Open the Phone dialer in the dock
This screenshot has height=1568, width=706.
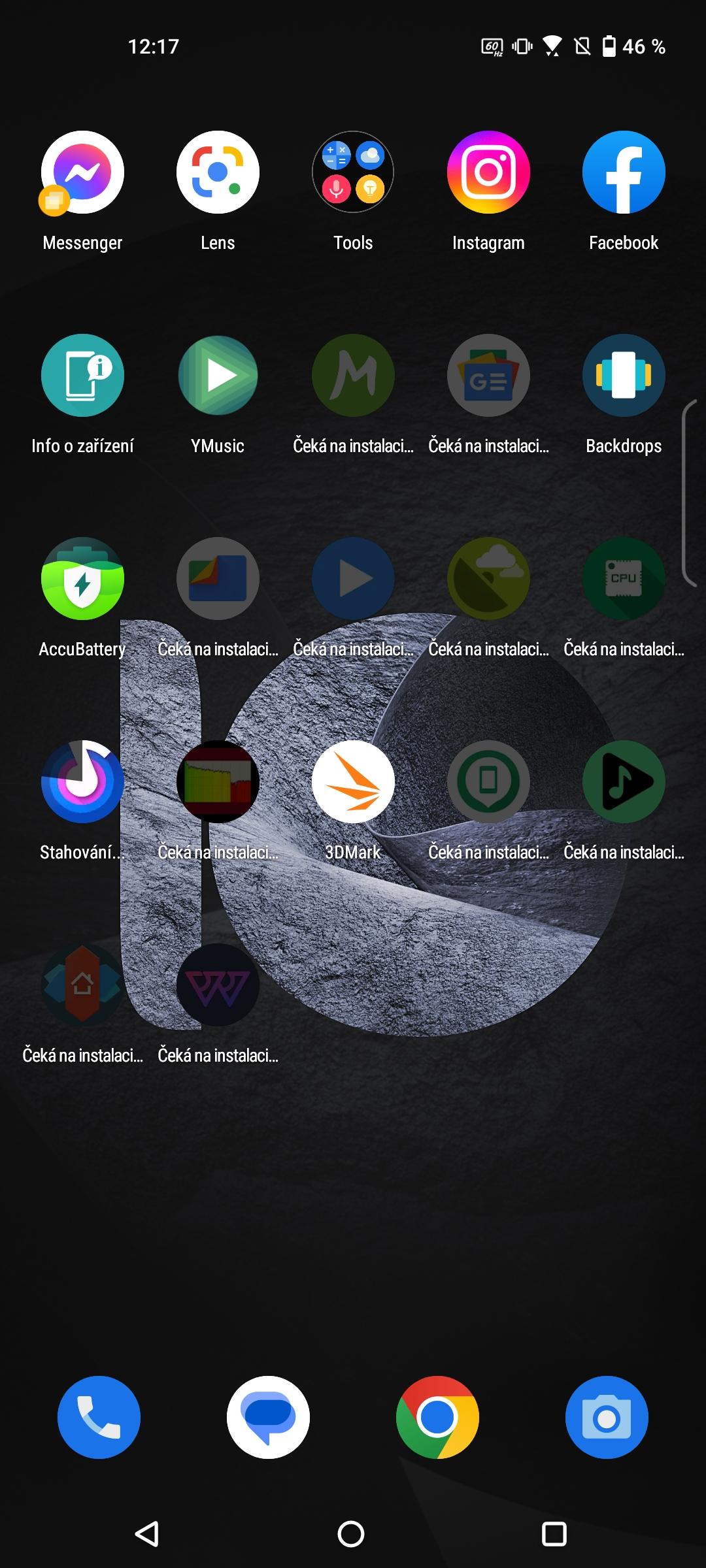coord(99,1418)
